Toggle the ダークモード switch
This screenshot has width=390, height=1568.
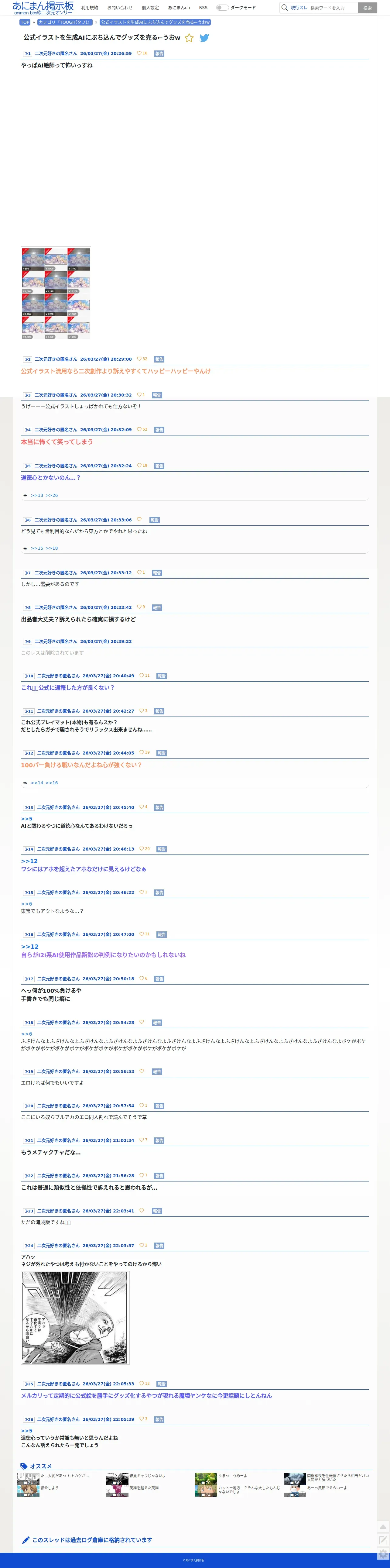point(222,8)
